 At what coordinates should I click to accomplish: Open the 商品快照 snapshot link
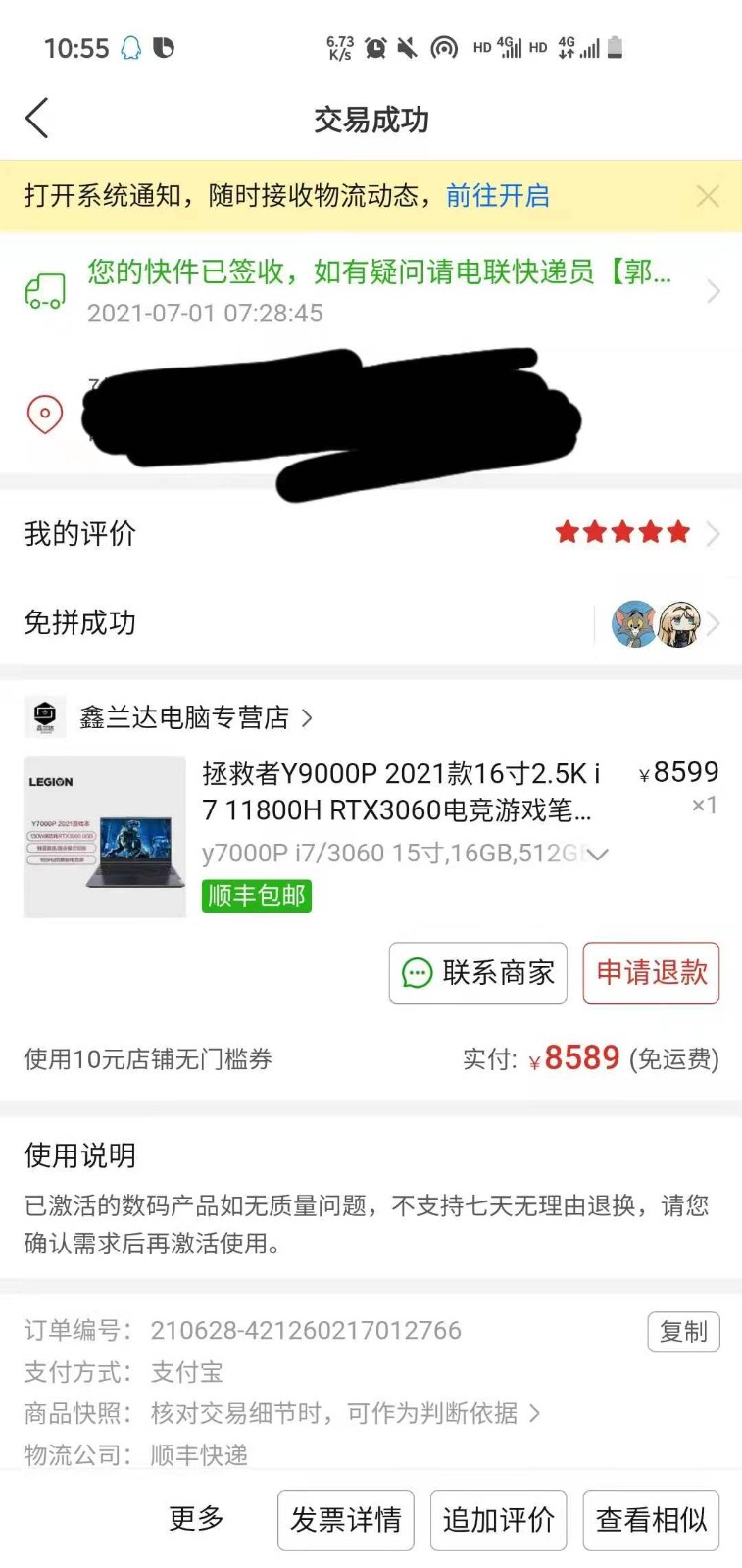click(343, 1413)
